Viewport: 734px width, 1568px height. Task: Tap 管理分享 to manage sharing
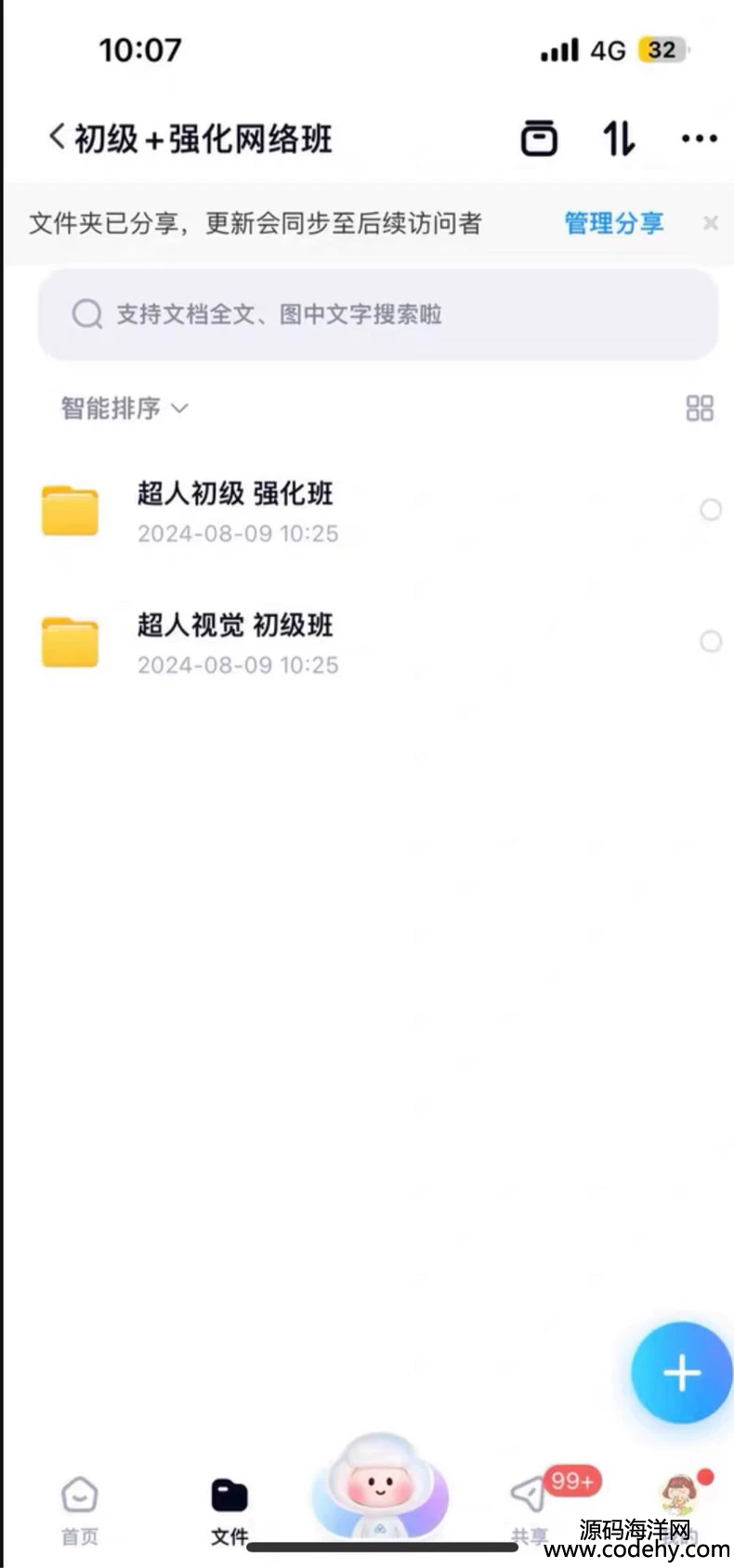(x=613, y=223)
